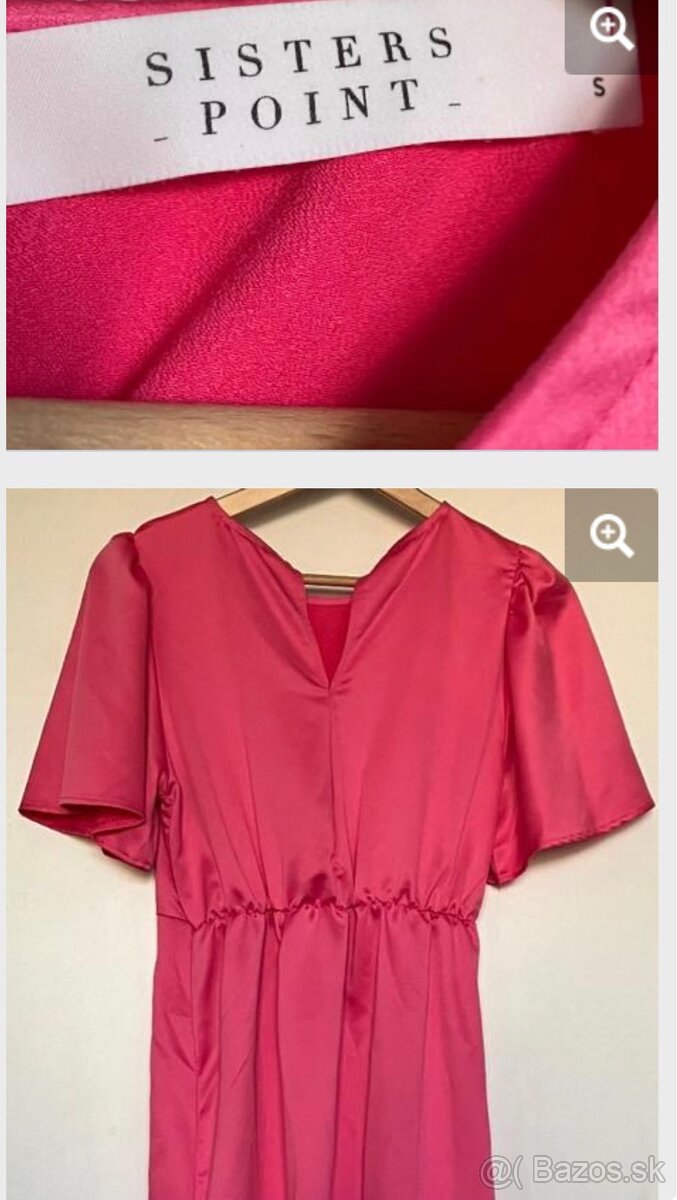Tap the magnifier on the pink dress photo
This screenshot has height=1200, width=677.
(611, 535)
